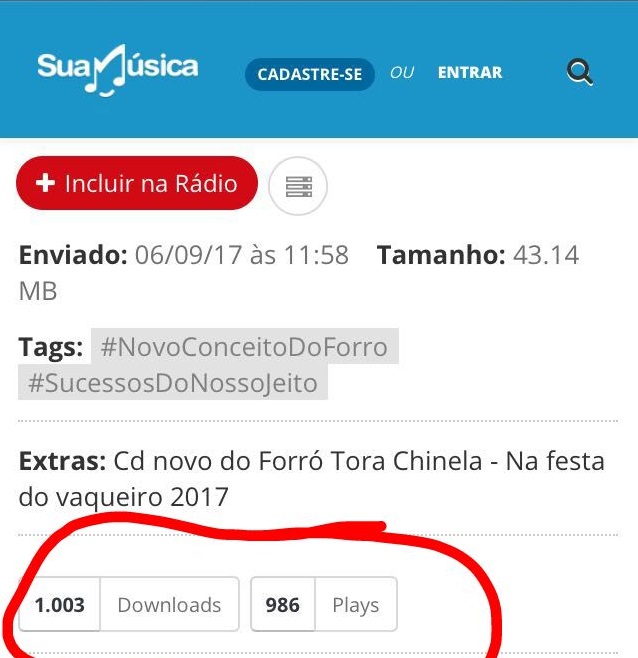Tap the CADASTRE-SE sign-up button
Image resolution: width=638 pixels, height=658 pixels.
click(310, 74)
